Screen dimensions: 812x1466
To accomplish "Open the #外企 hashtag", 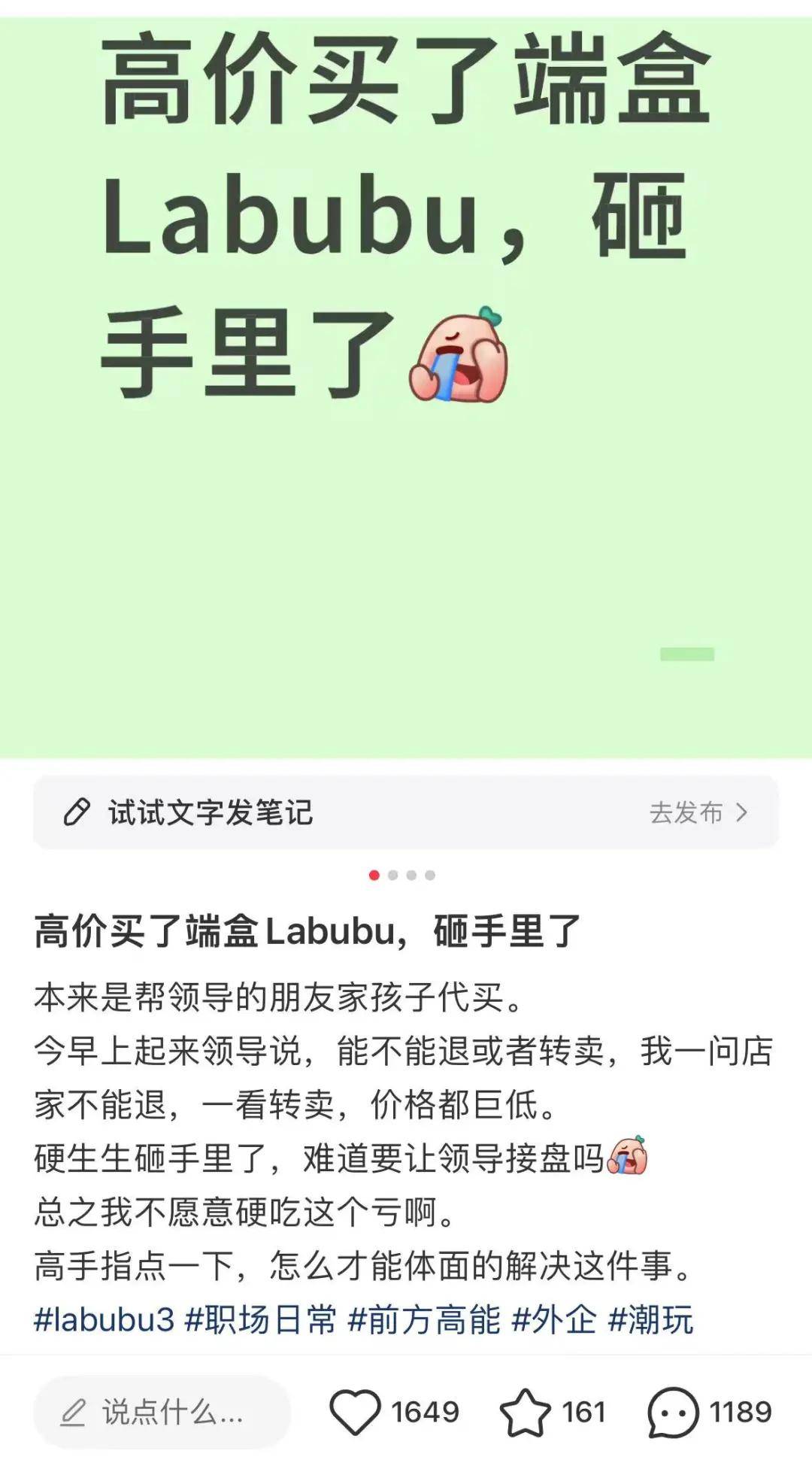I will [x=554, y=1320].
